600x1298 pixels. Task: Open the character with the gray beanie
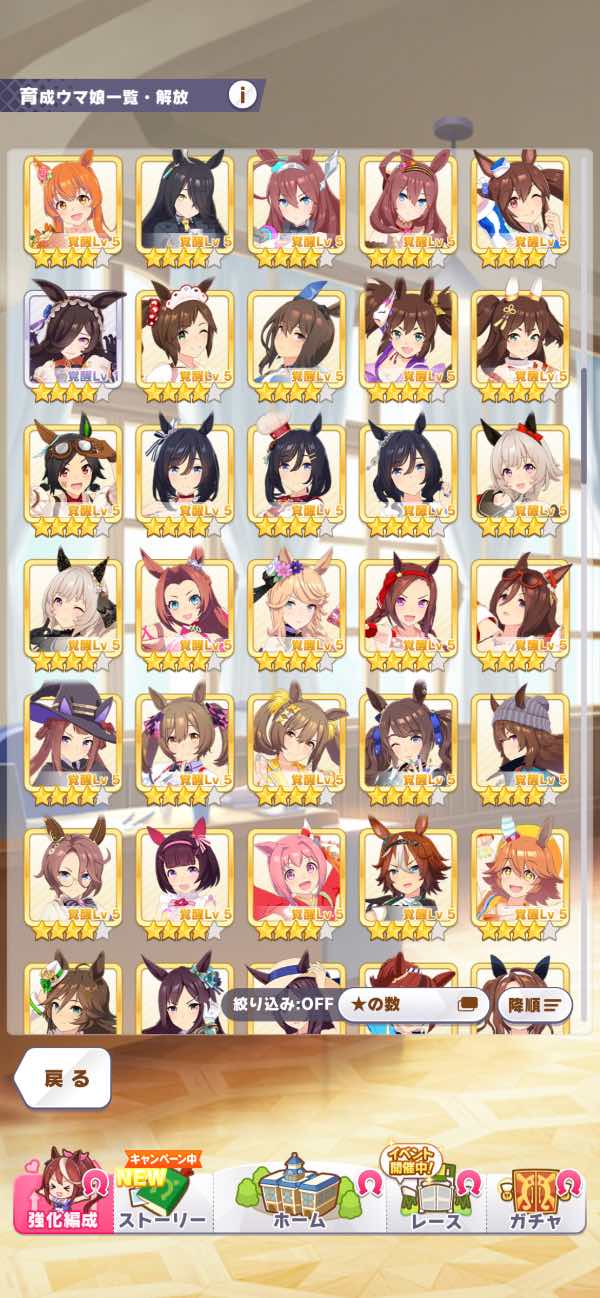(x=520, y=748)
